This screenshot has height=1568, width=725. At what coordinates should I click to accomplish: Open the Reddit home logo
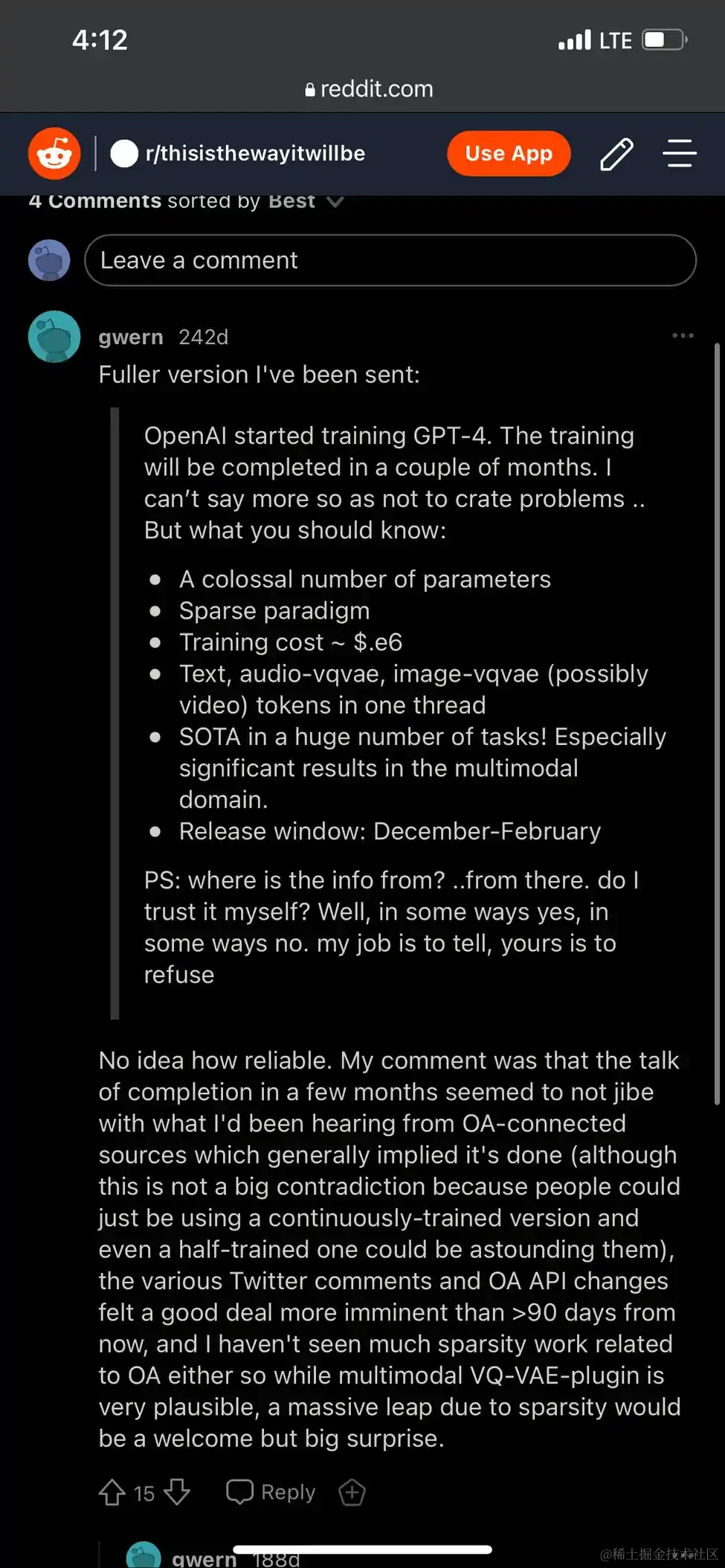54,154
